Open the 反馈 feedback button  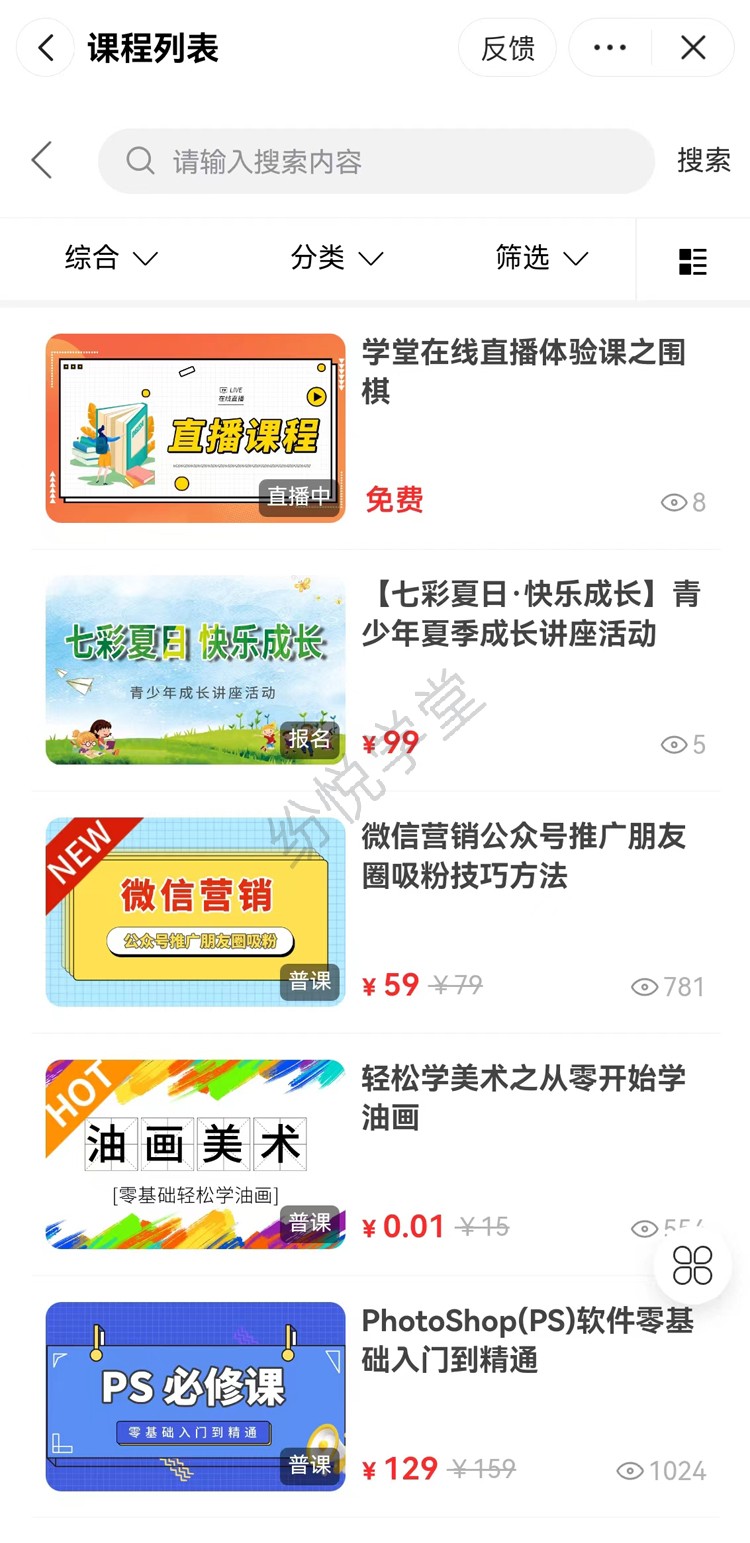pos(507,48)
